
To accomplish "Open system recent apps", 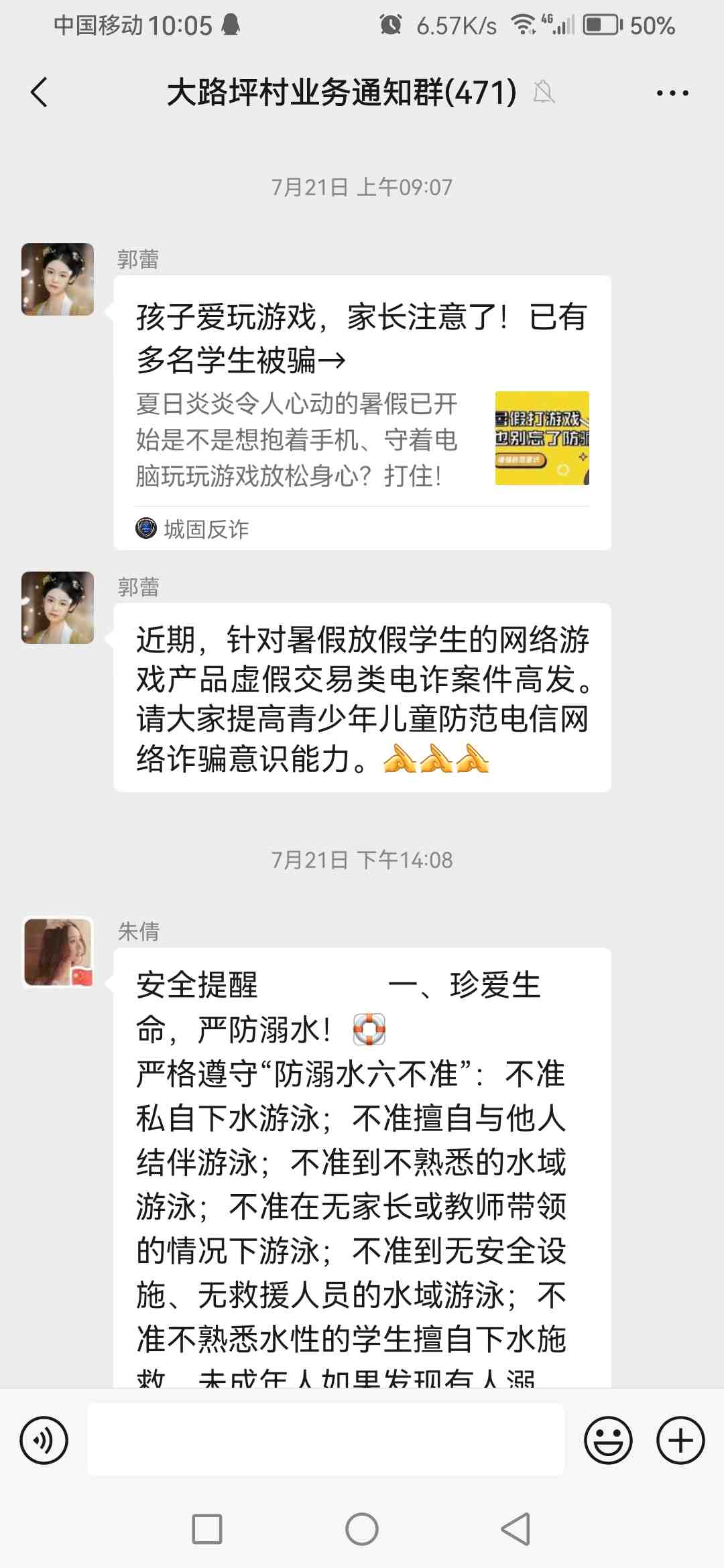I will point(207,1529).
